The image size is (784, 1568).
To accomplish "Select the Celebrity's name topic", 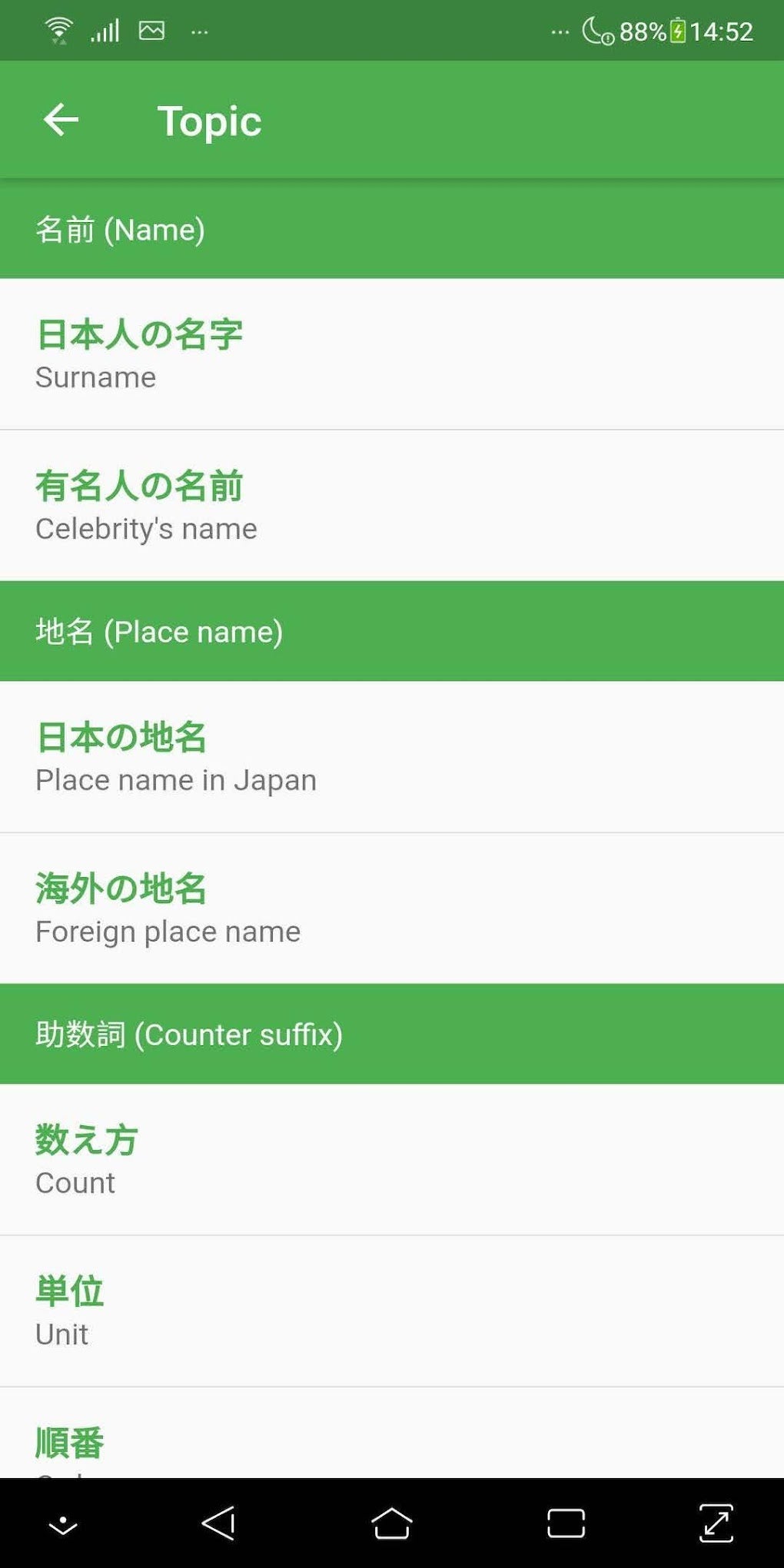I will (x=392, y=506).
